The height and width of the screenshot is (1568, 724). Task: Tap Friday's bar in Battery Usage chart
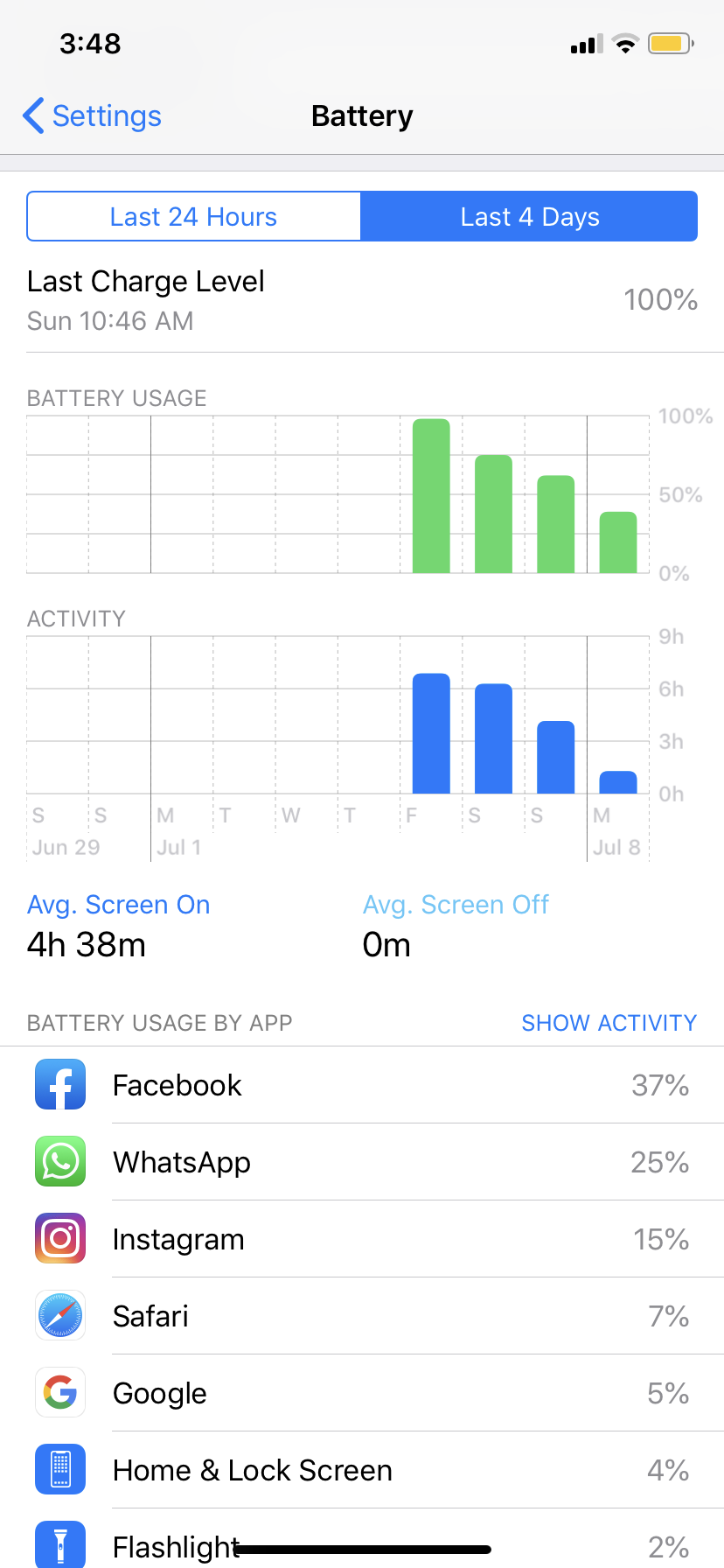tap(431, 497)
